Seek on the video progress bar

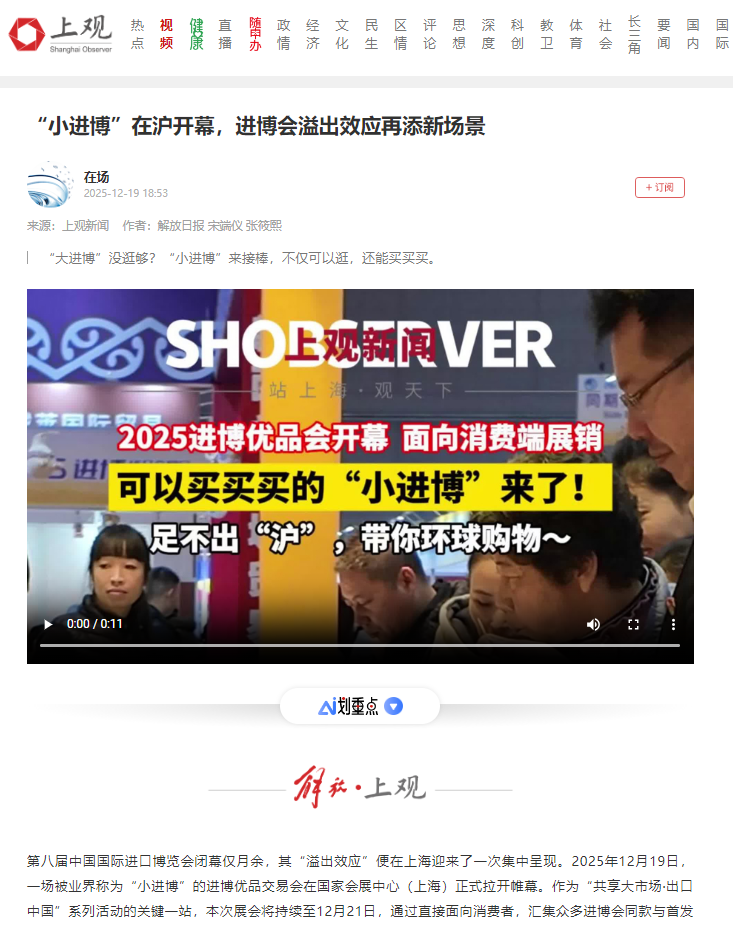coord(360,646)
